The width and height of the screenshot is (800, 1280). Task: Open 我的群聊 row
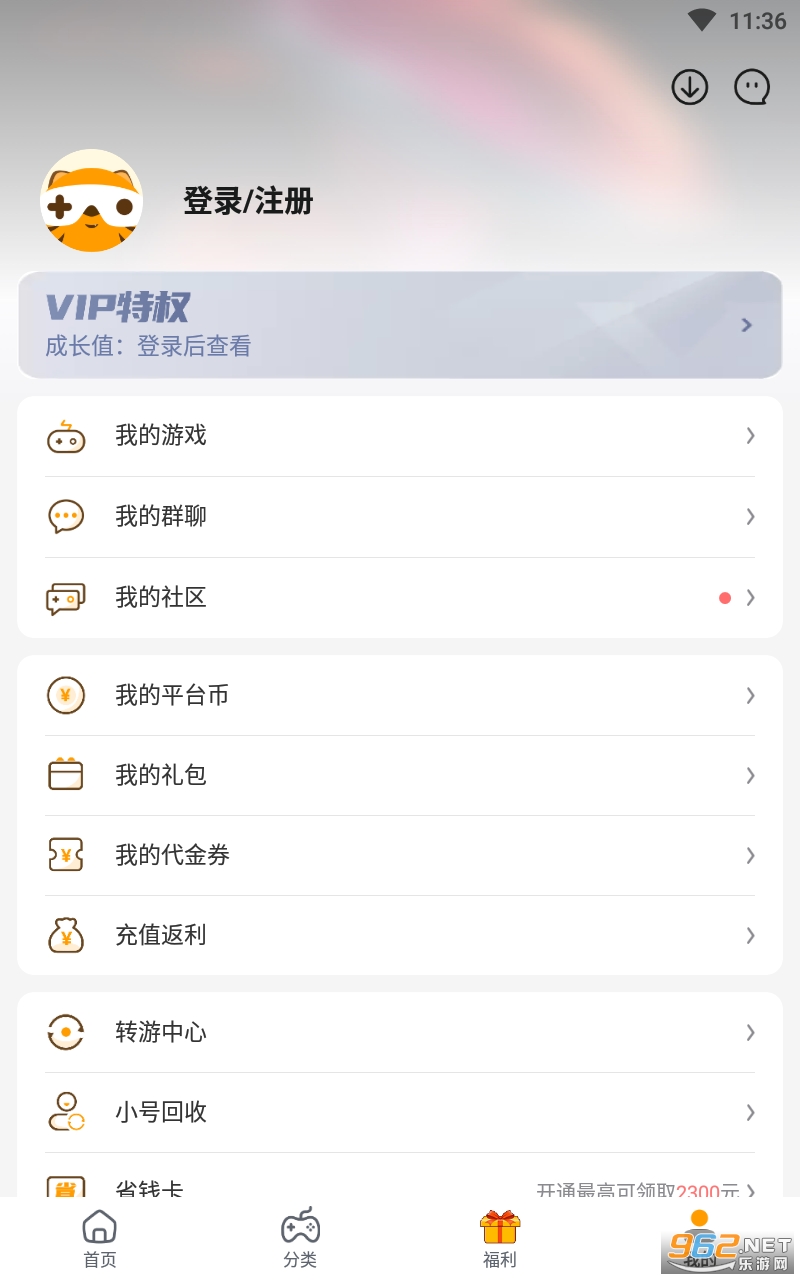[400, 517]
